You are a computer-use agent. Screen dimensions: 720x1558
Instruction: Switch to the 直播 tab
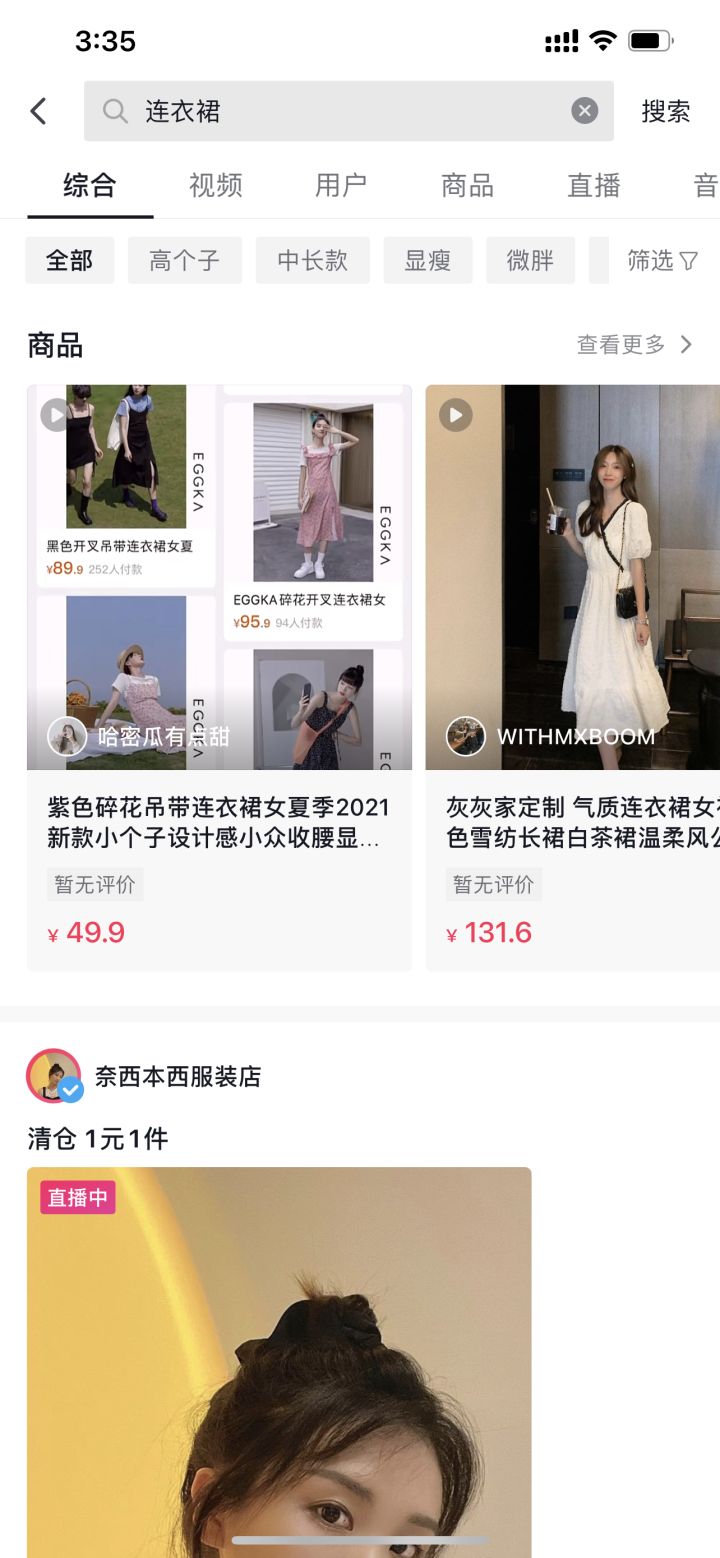click(594, 185)
